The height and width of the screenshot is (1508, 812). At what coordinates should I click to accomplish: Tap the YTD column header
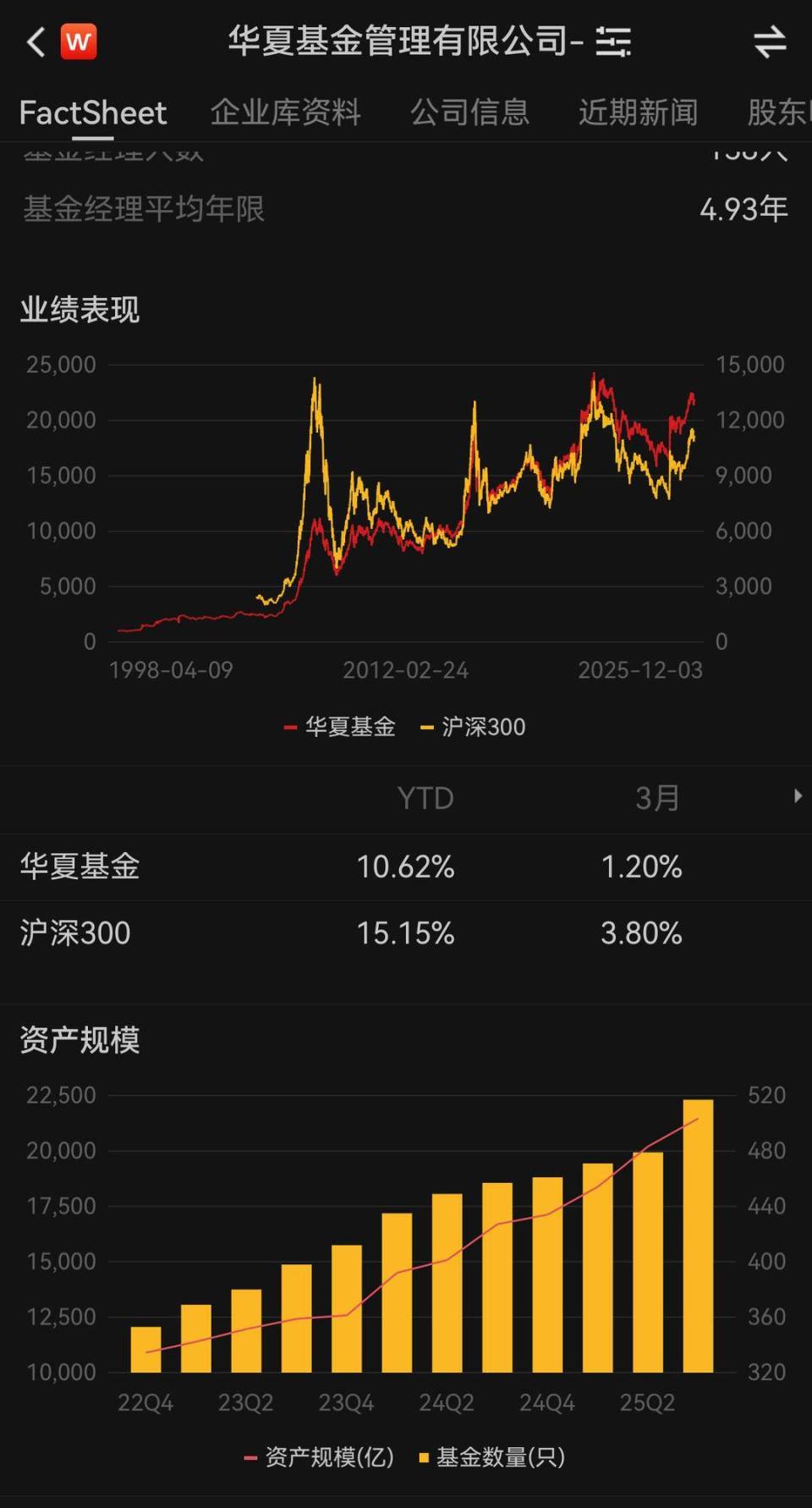click(x=425, y=796)
